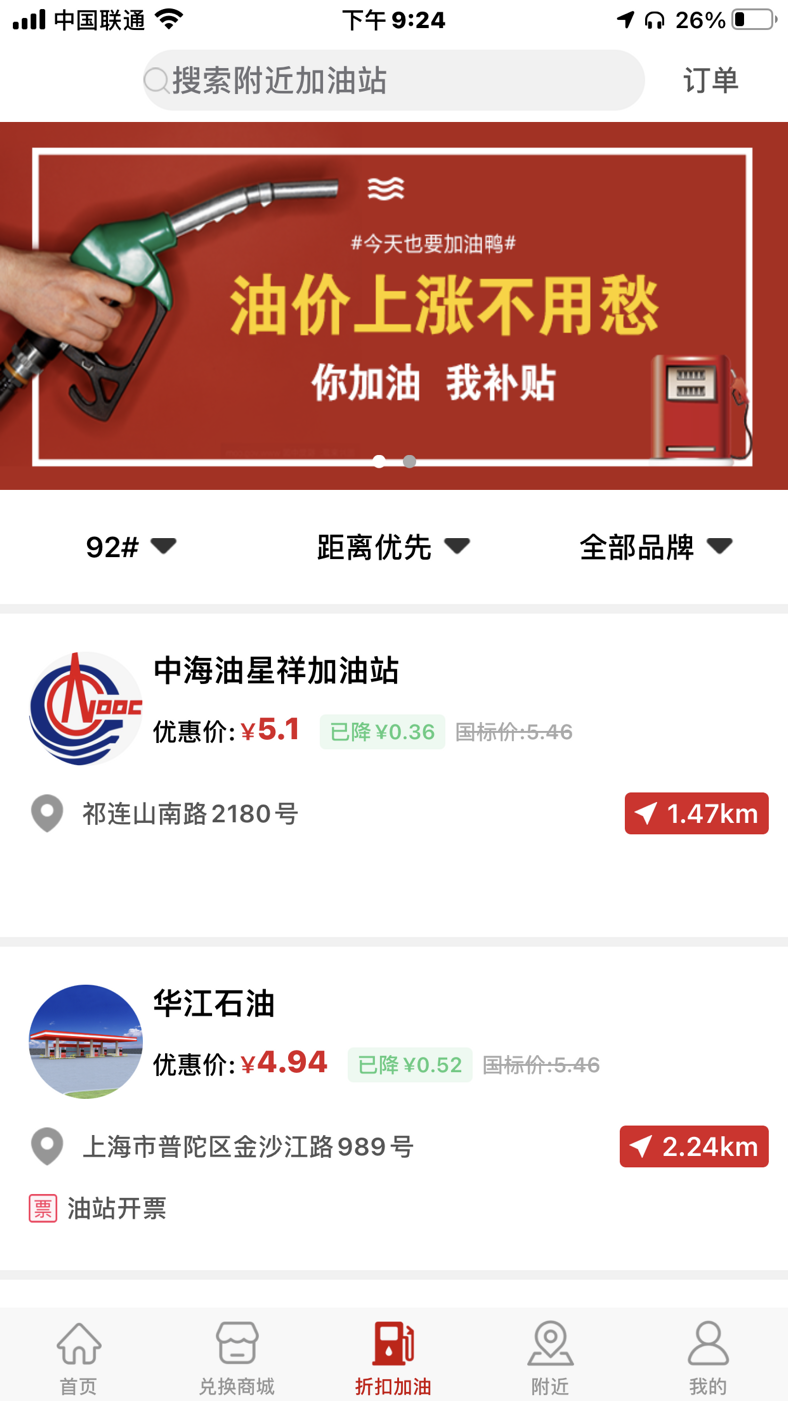The image size is (788, 1401).
Task: Switch to the 首页 home tab
Action: (79, 1358)
